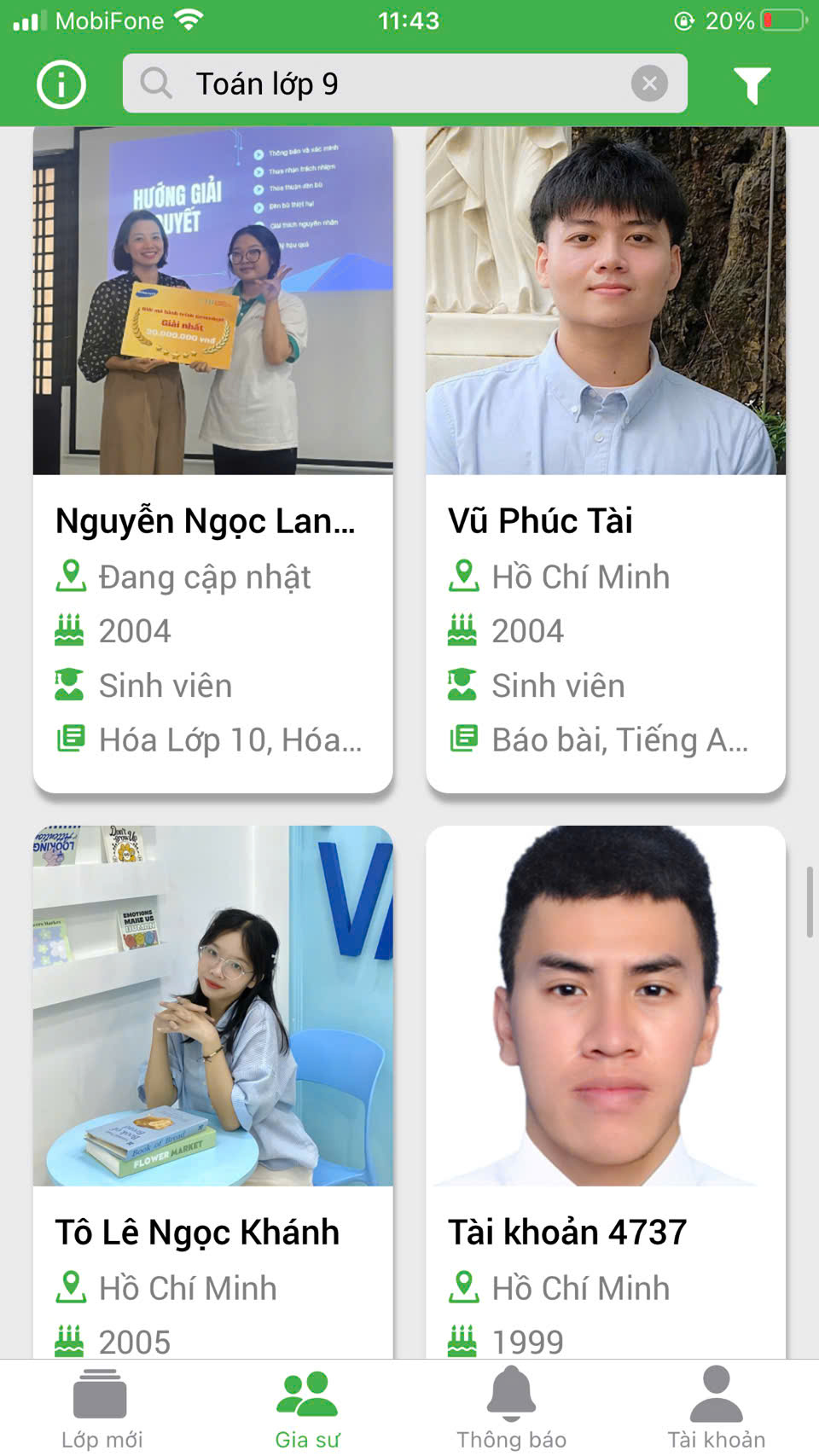Screen dimensions: 819x1456
Task: Open Tô Lê Ngọc Khánh's profile card
Action: click(212, 1092)
